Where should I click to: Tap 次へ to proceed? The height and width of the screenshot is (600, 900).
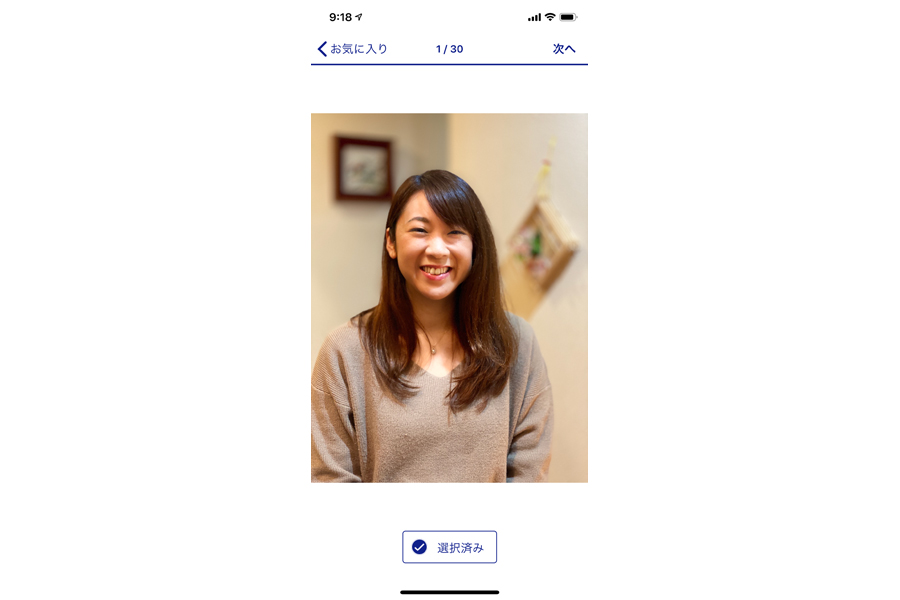564,49
